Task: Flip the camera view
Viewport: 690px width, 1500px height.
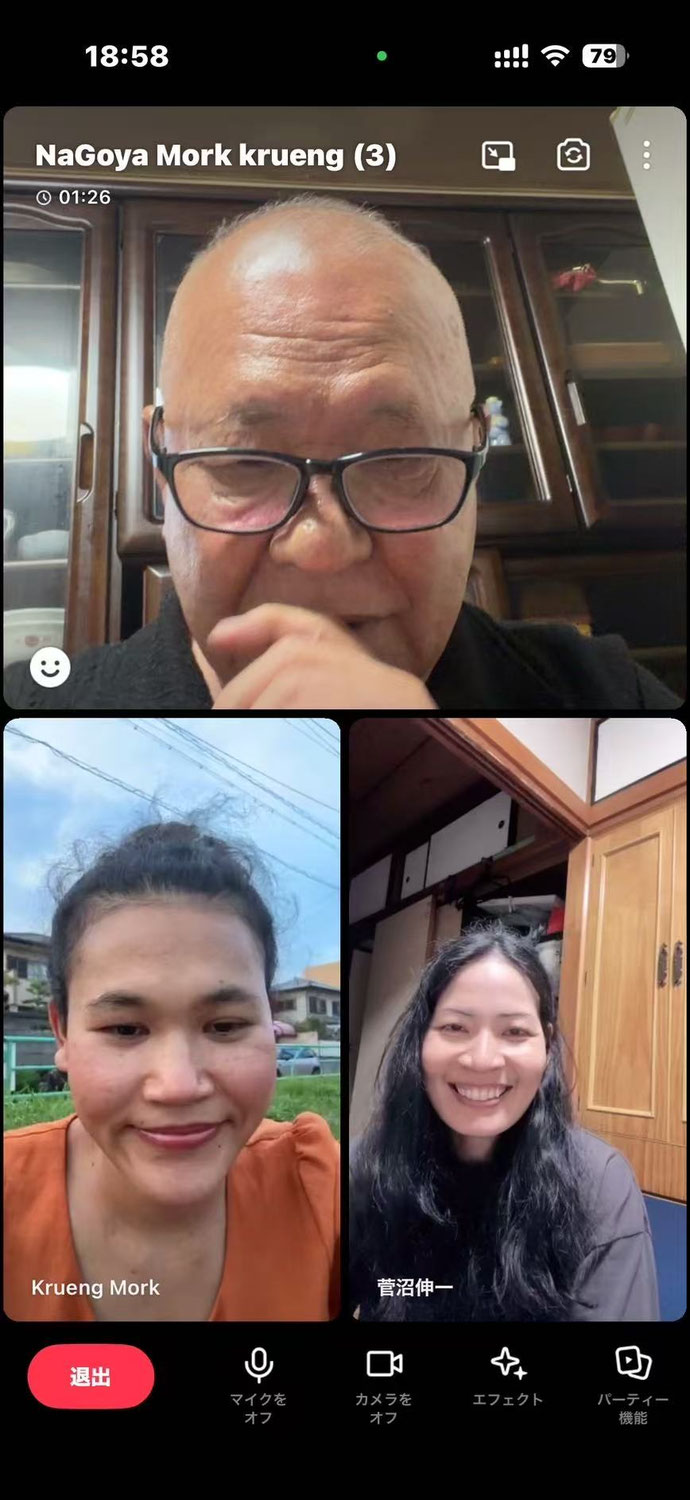Action: coord(573,155)
